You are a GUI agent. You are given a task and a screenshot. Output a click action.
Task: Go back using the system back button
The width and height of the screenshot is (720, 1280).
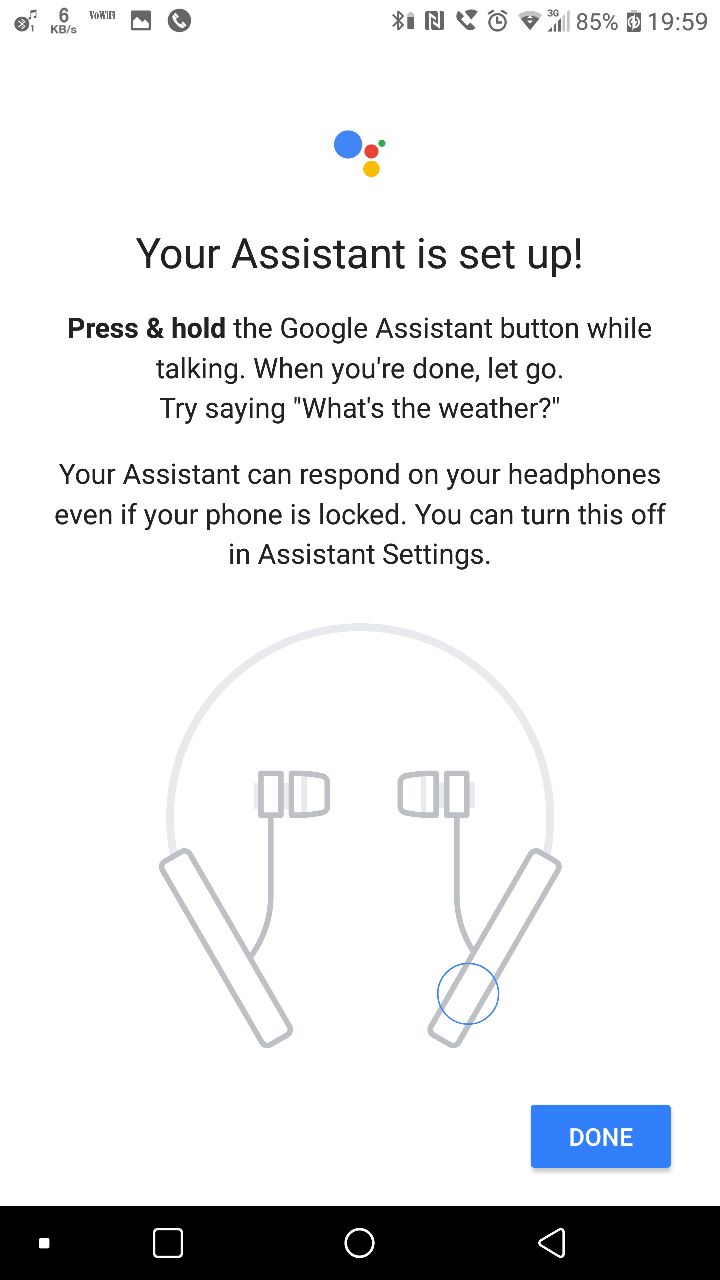551,1243
